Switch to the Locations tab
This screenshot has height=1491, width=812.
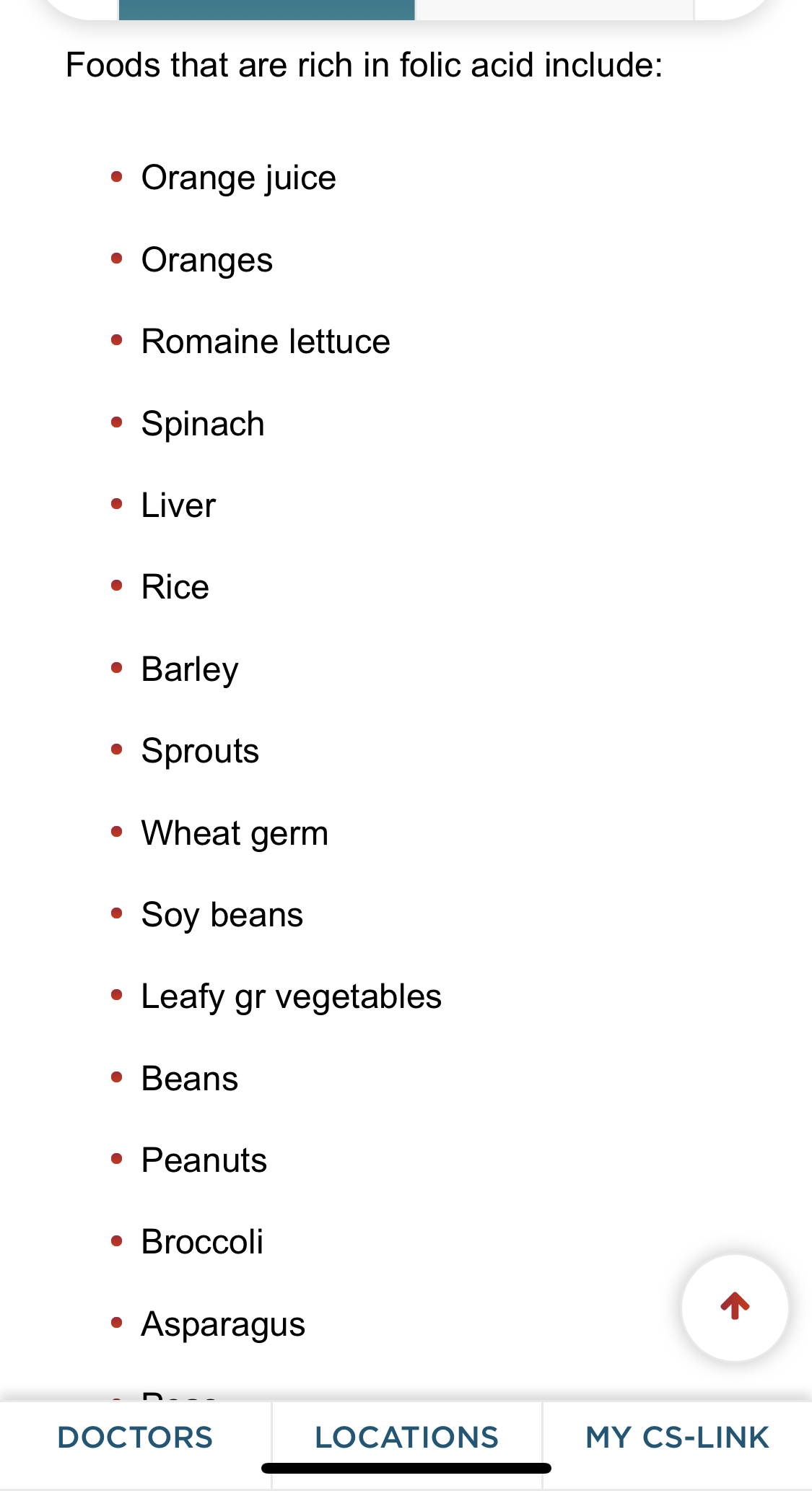tap(406, 1438)
